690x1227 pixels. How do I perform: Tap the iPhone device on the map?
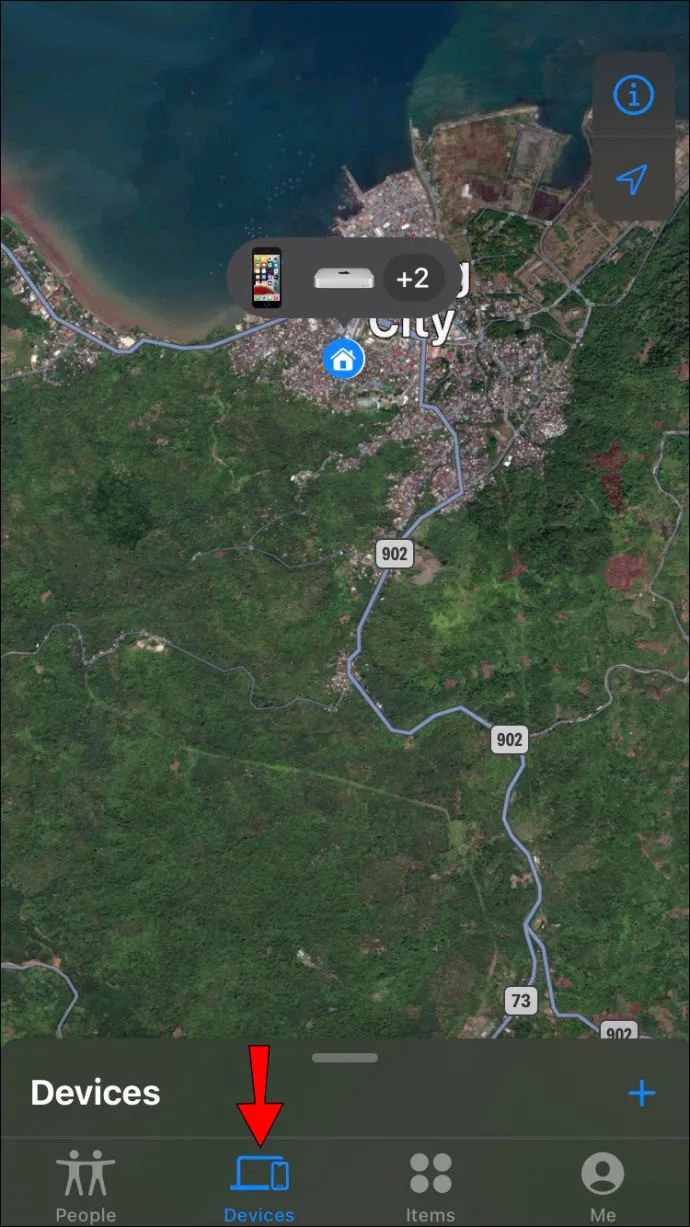pyautogui.click(x=266, y=278)
